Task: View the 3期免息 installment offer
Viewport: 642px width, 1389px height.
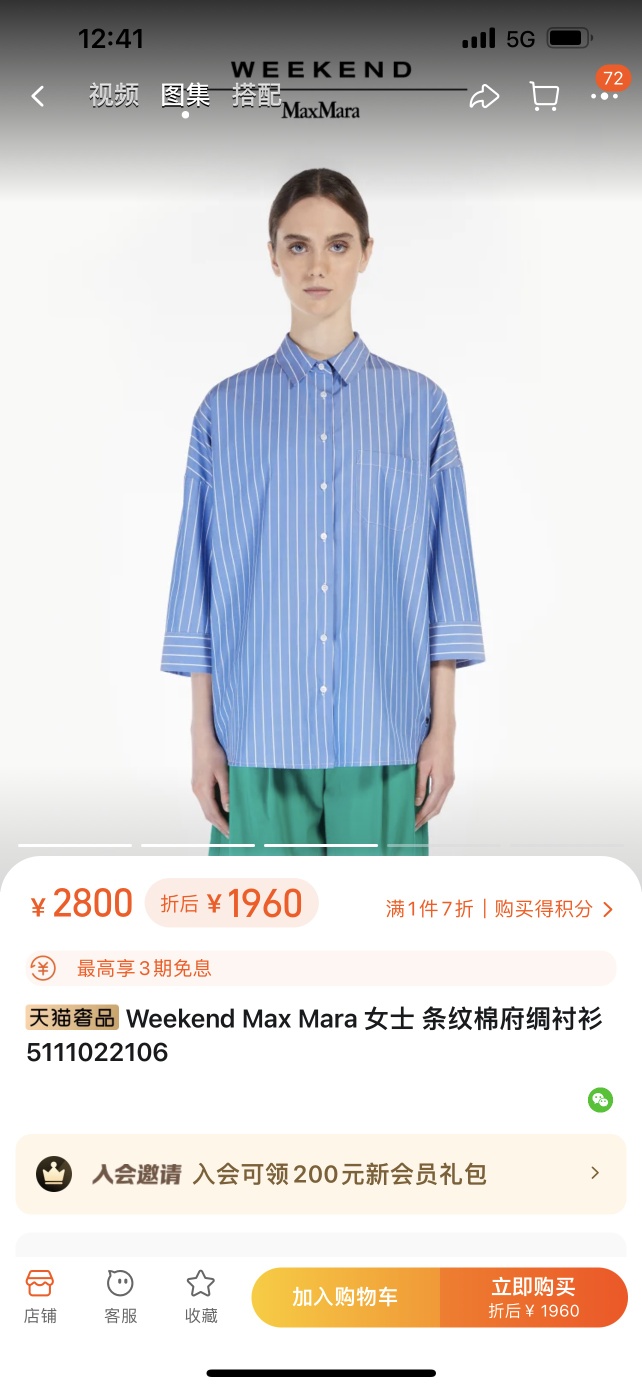Action: click(320, 968)
